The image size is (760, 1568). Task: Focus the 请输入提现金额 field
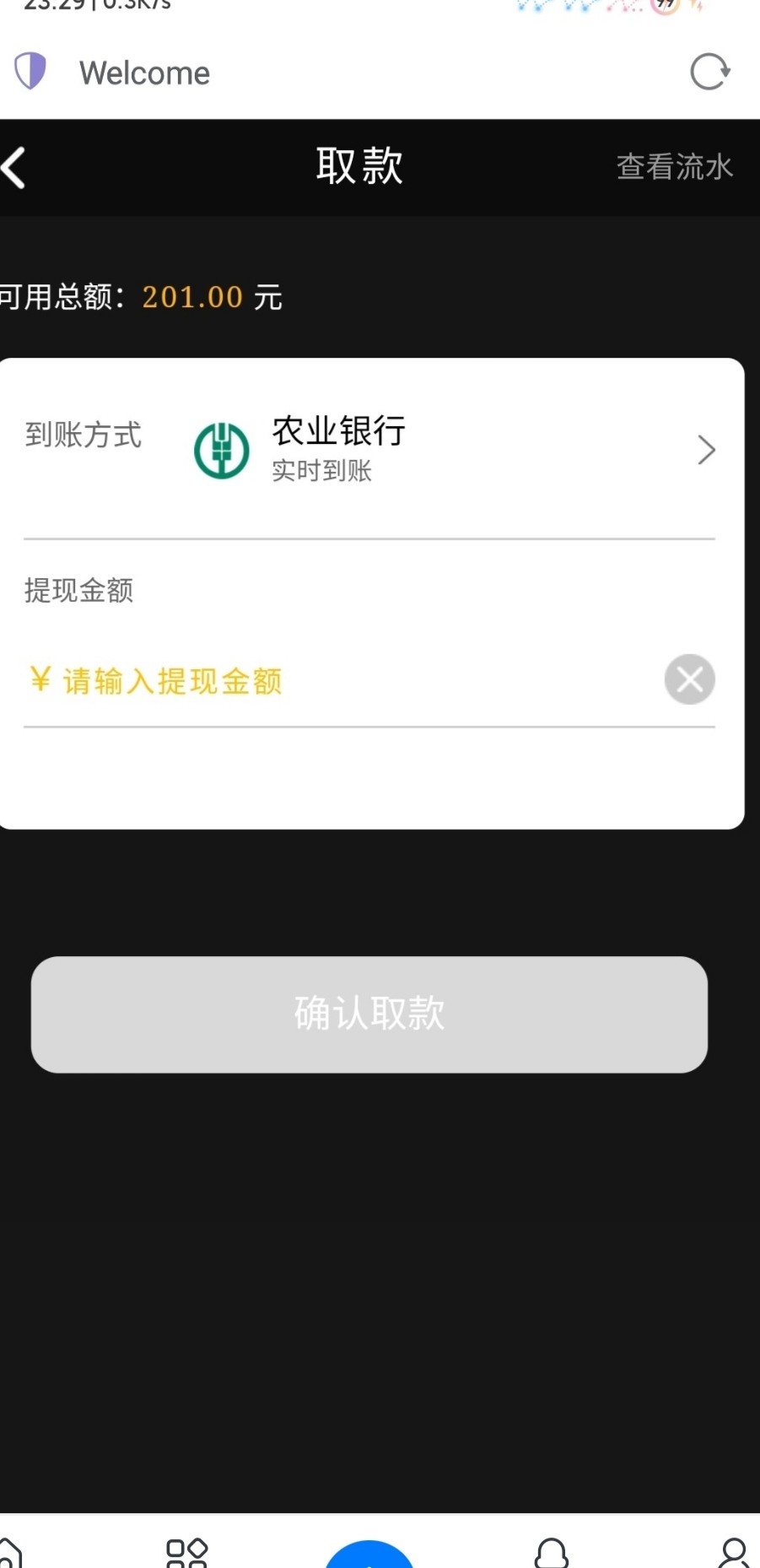tap(337, 680)
